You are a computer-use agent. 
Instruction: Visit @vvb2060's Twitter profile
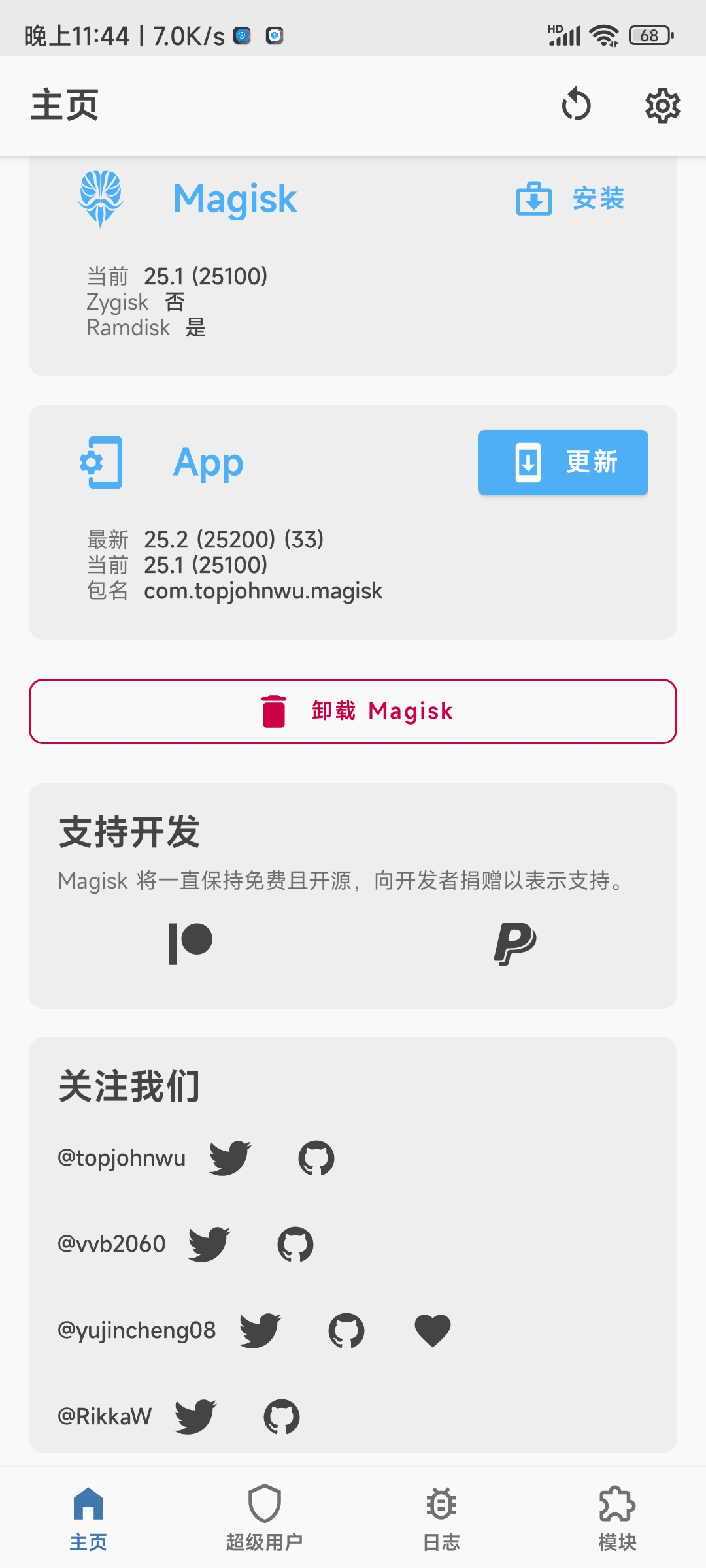(209, 1244)
